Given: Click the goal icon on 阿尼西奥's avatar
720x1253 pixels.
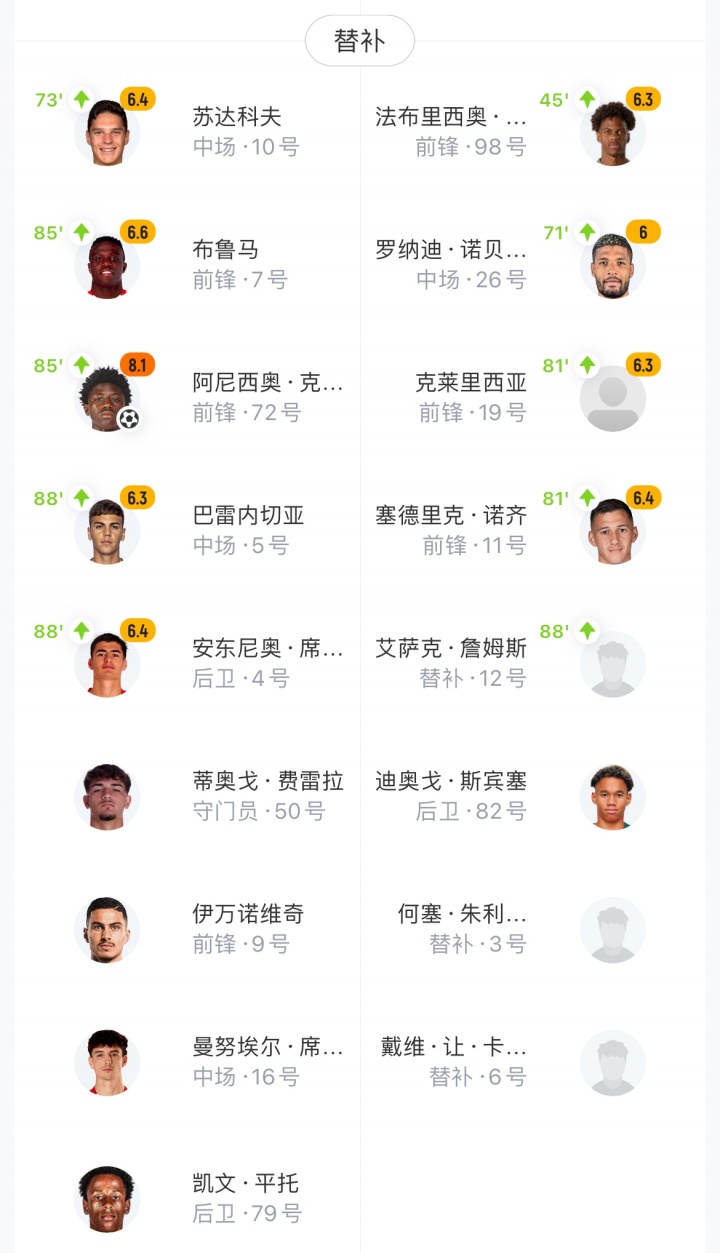Looking at the screenshot, I should click(129, 420).
